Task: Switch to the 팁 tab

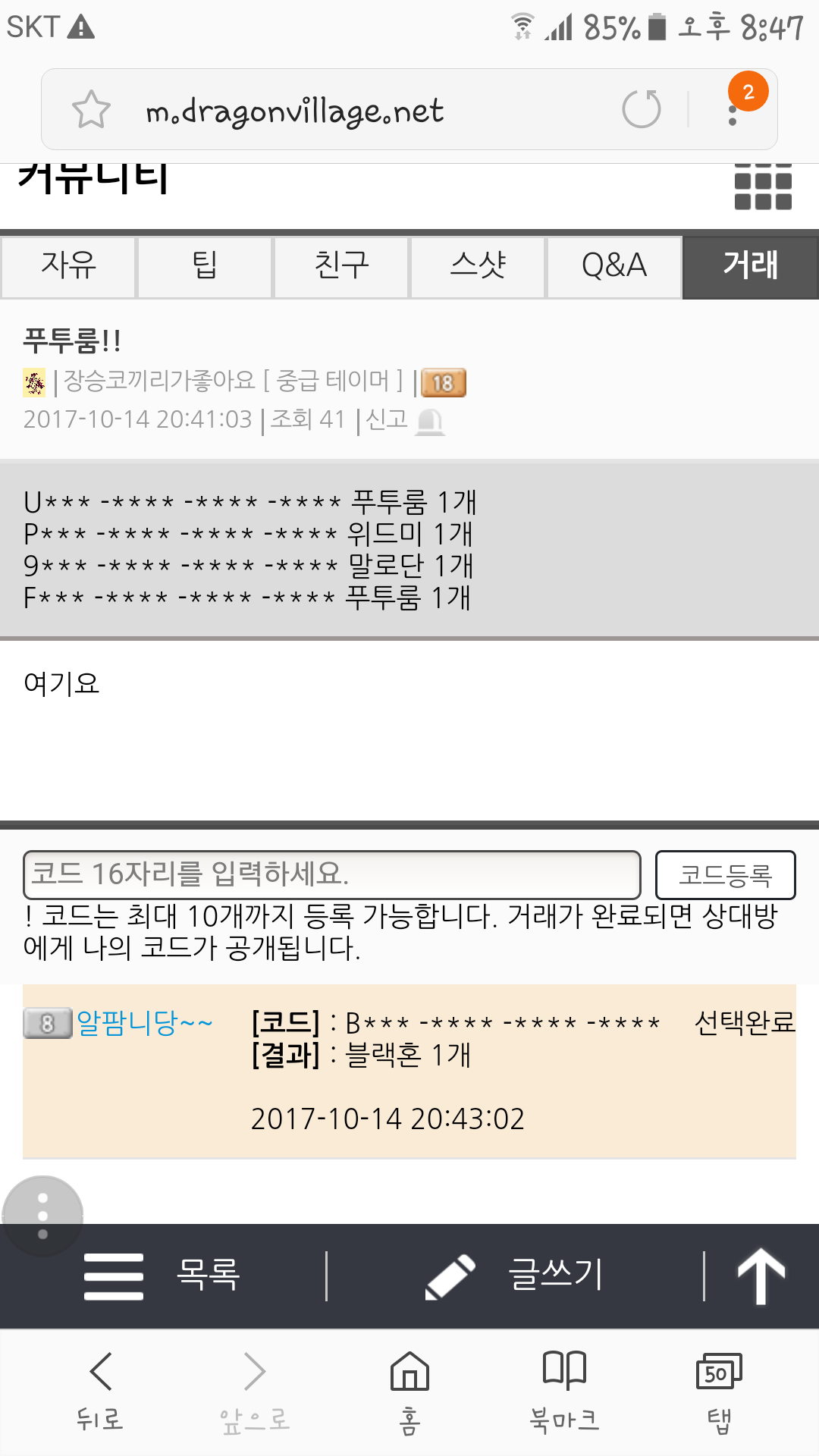Action: tap(205, 267)
